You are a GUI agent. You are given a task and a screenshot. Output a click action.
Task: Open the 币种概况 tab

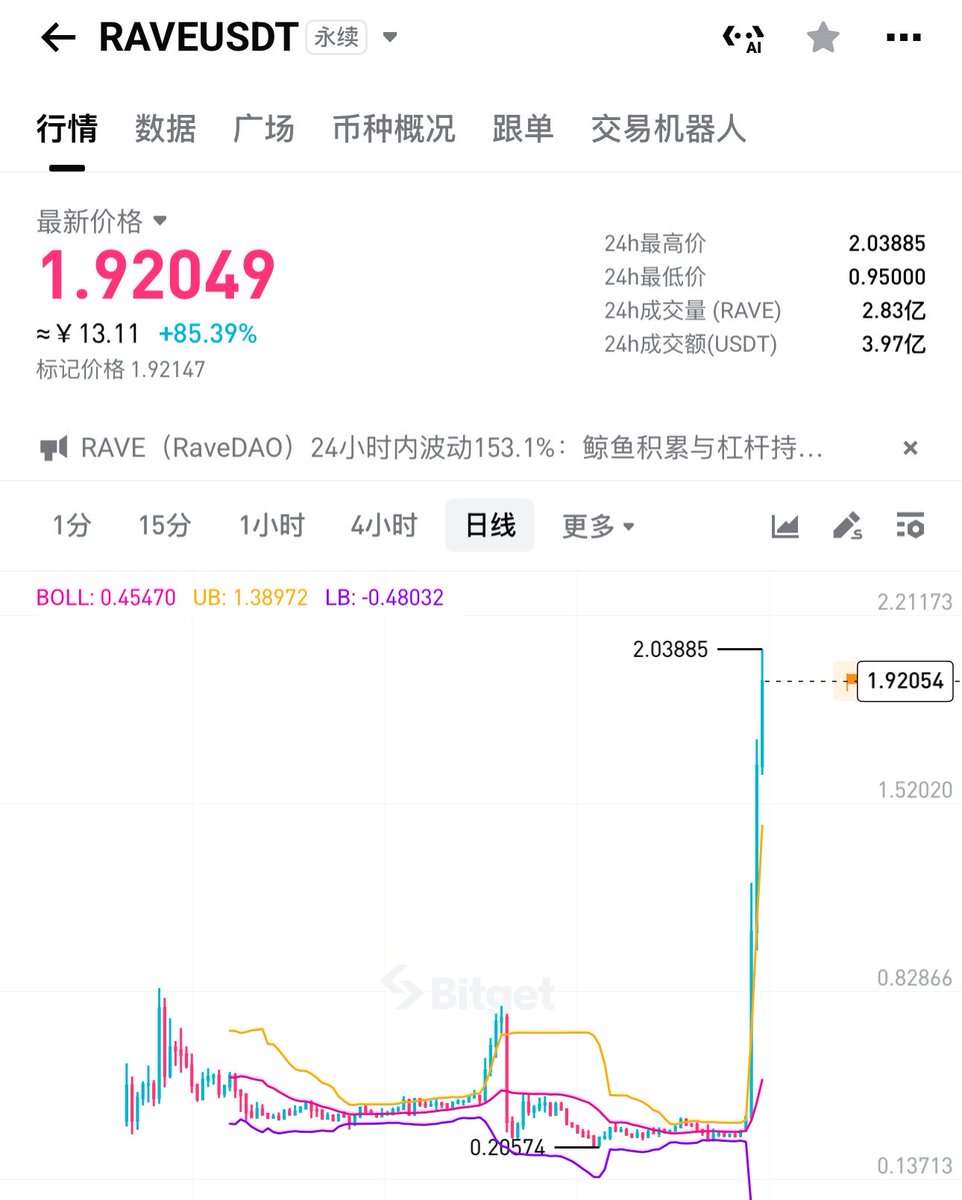393,129
